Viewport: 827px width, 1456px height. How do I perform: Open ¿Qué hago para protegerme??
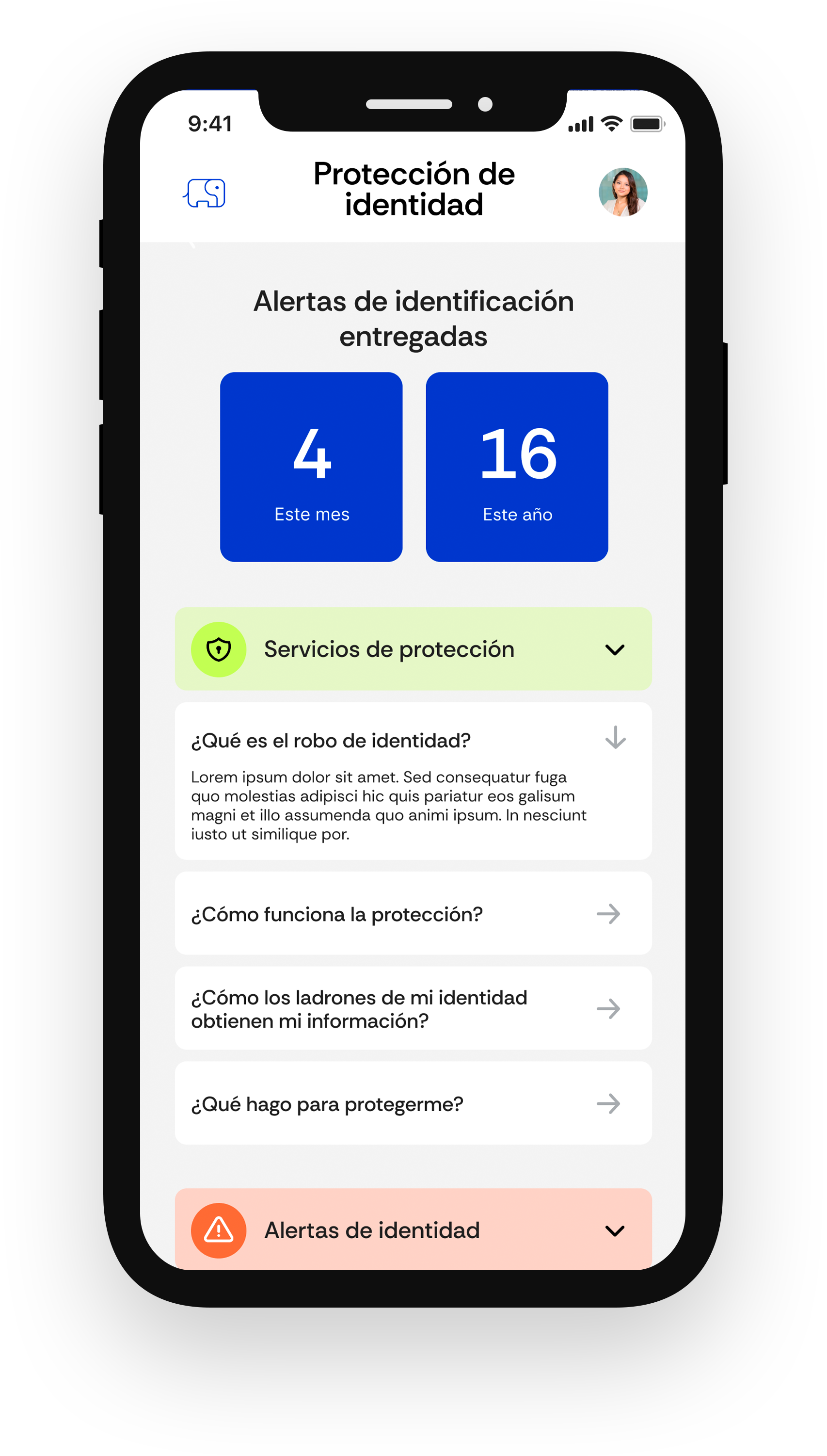pos(413,1103)
